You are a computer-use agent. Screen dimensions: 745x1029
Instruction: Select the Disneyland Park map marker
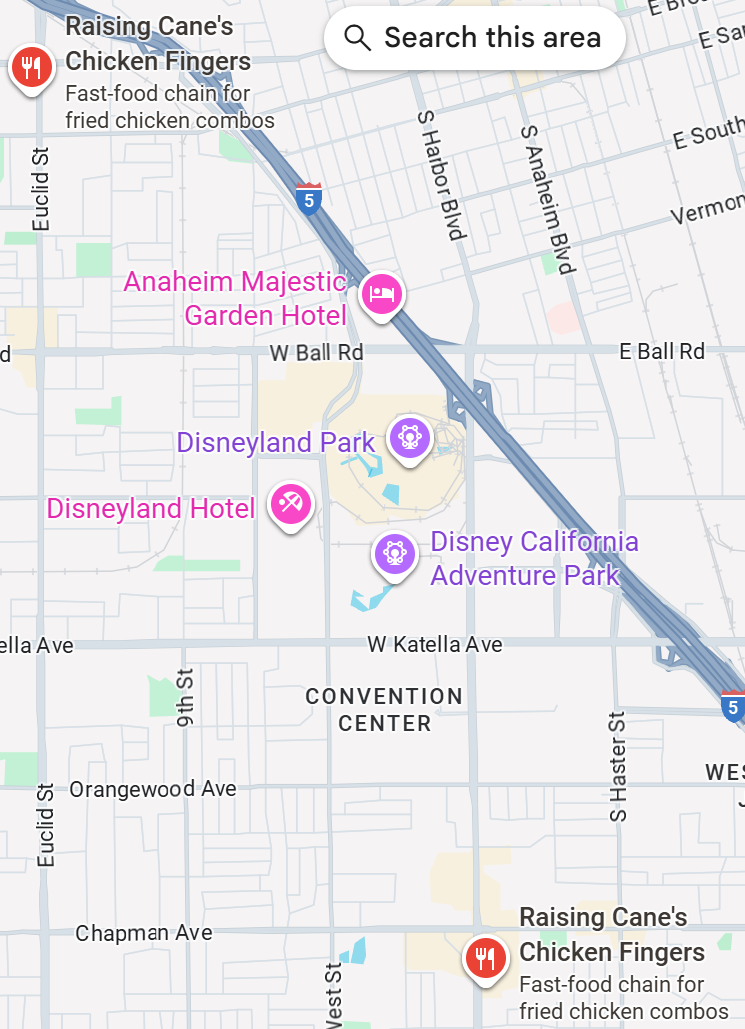(x=411, y=438)
